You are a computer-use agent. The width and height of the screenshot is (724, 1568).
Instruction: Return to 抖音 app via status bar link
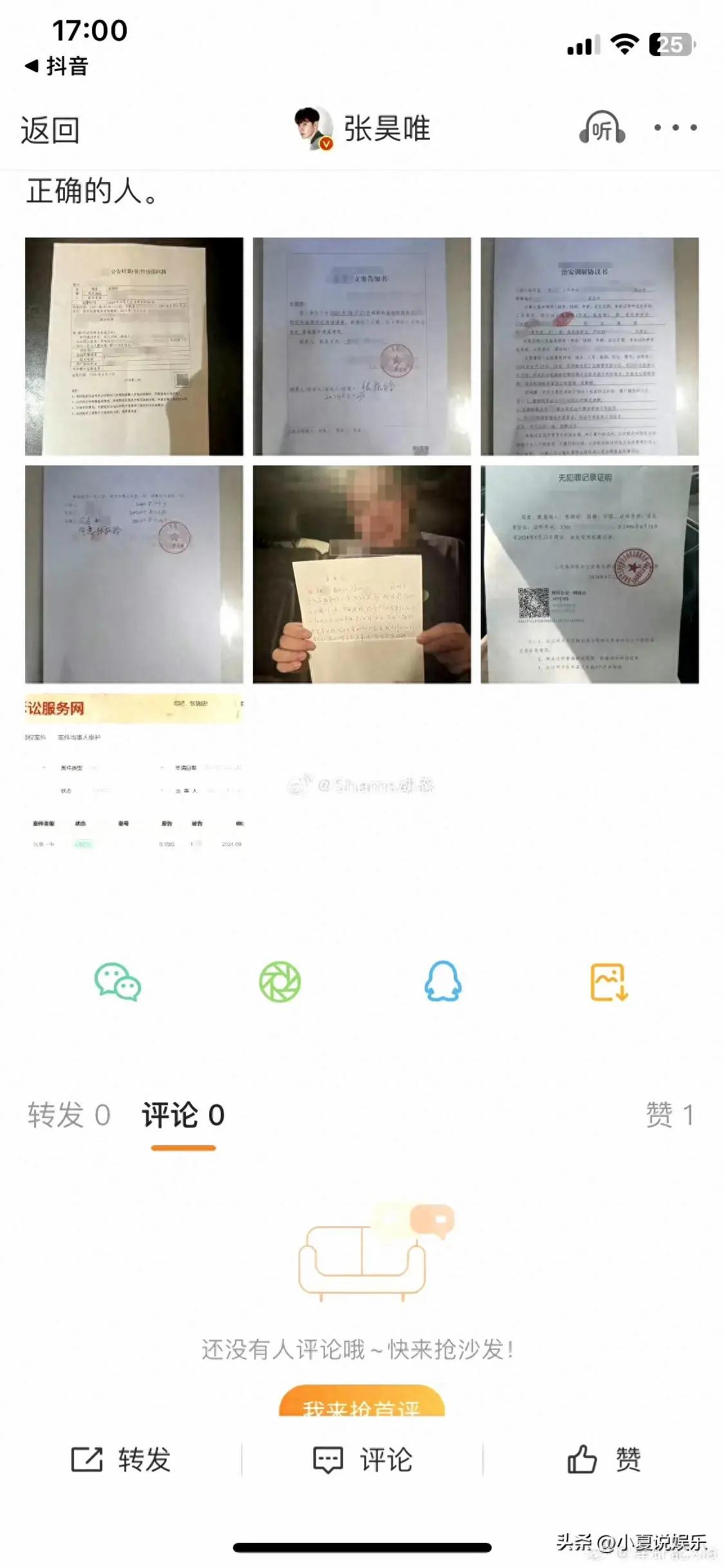tap(57, 66)
